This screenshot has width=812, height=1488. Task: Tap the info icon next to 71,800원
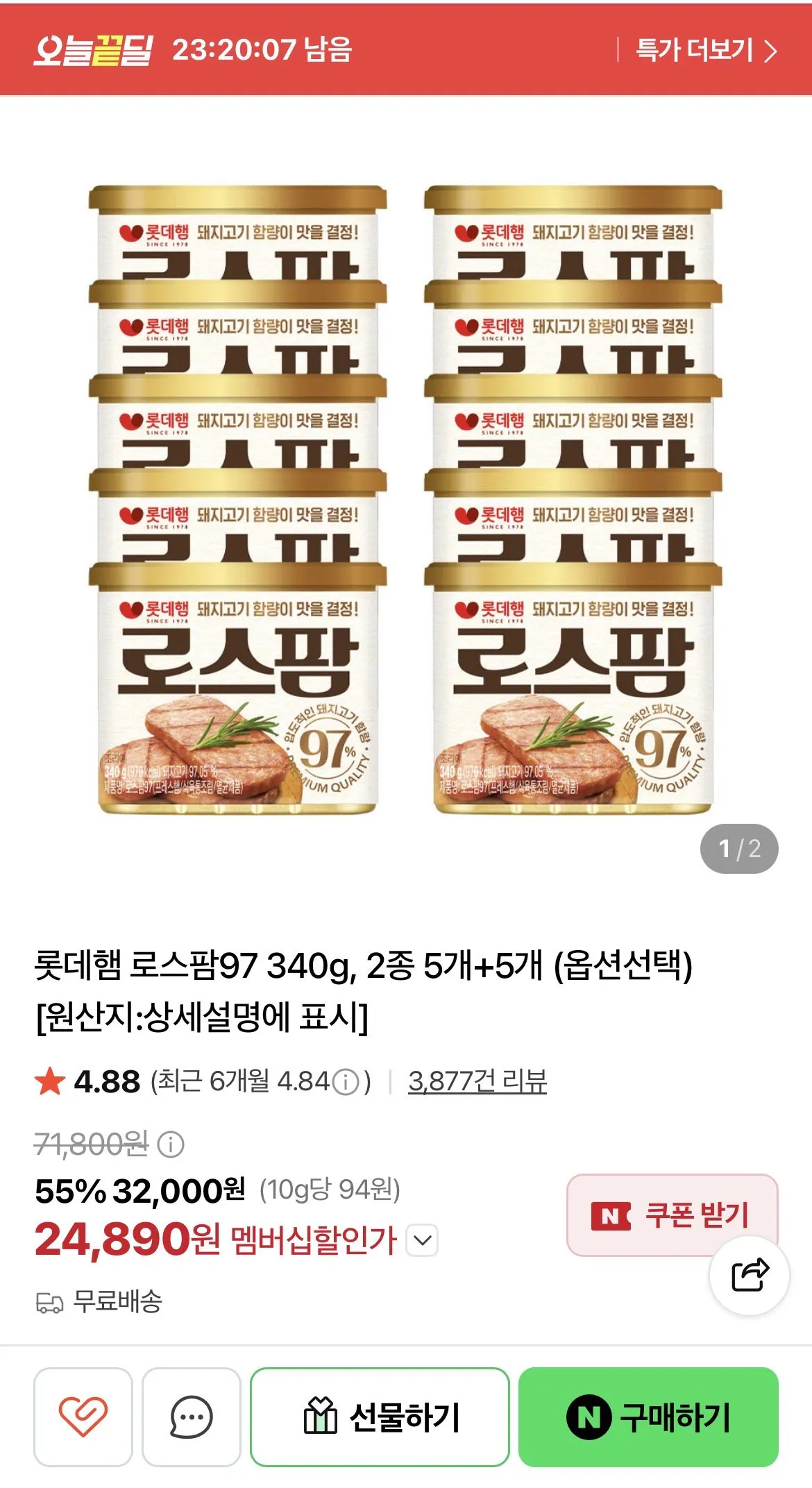point(171,1144)
